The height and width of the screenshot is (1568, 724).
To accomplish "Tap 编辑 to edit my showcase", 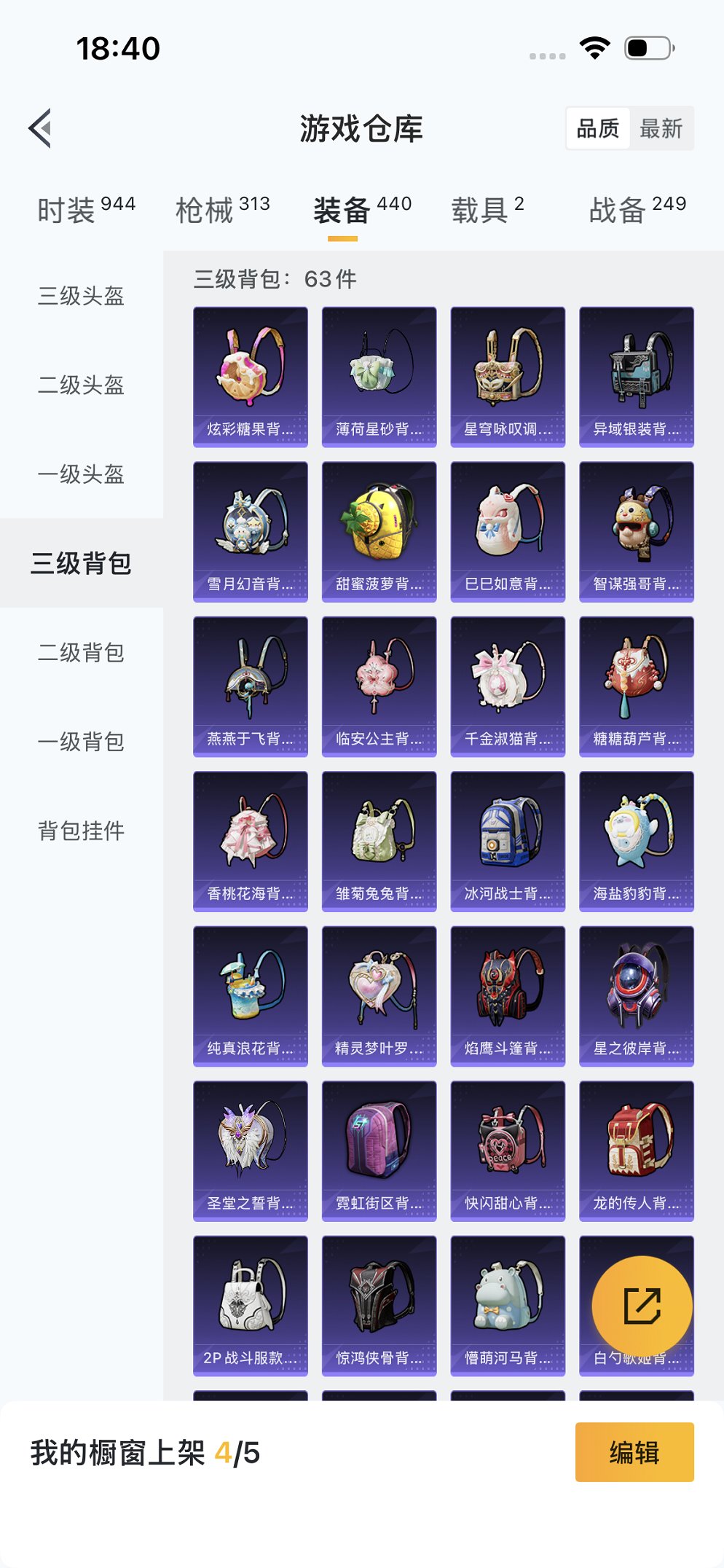I will [634, 1452].
